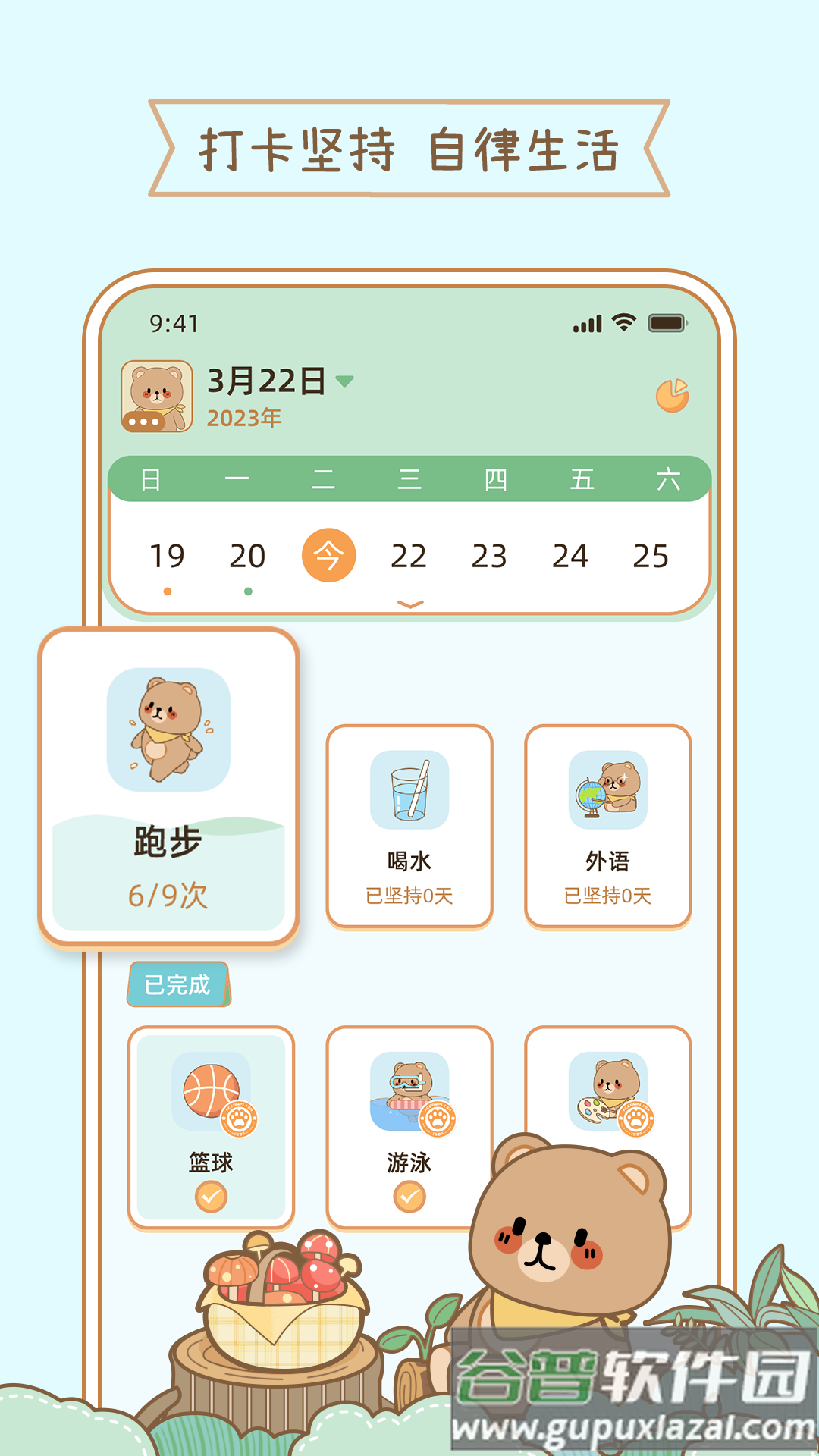Click the painting bear icon bottom right
The width and height of the screenshot is (819, 1456).
(x=607, y=1090)
